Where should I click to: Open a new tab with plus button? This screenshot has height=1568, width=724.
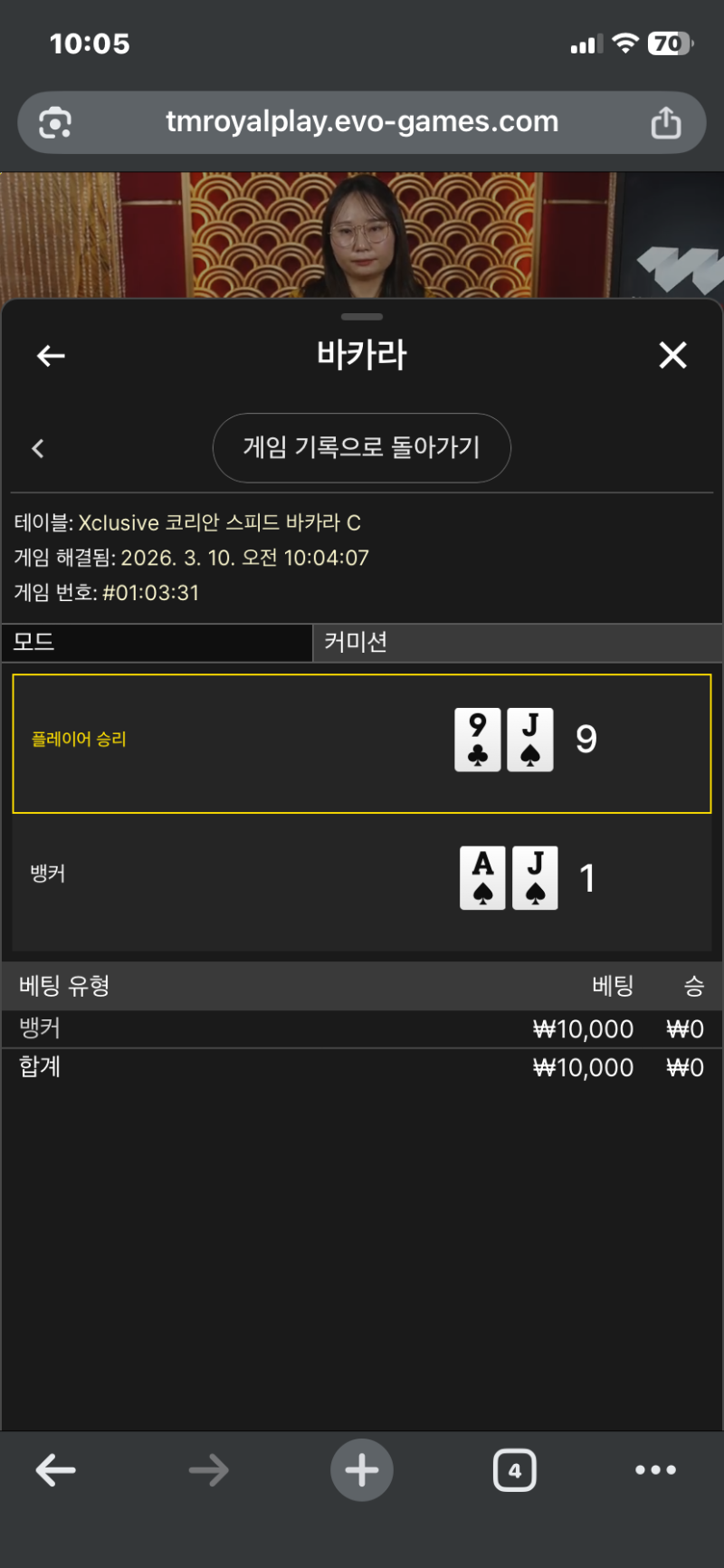[361, 1470]
